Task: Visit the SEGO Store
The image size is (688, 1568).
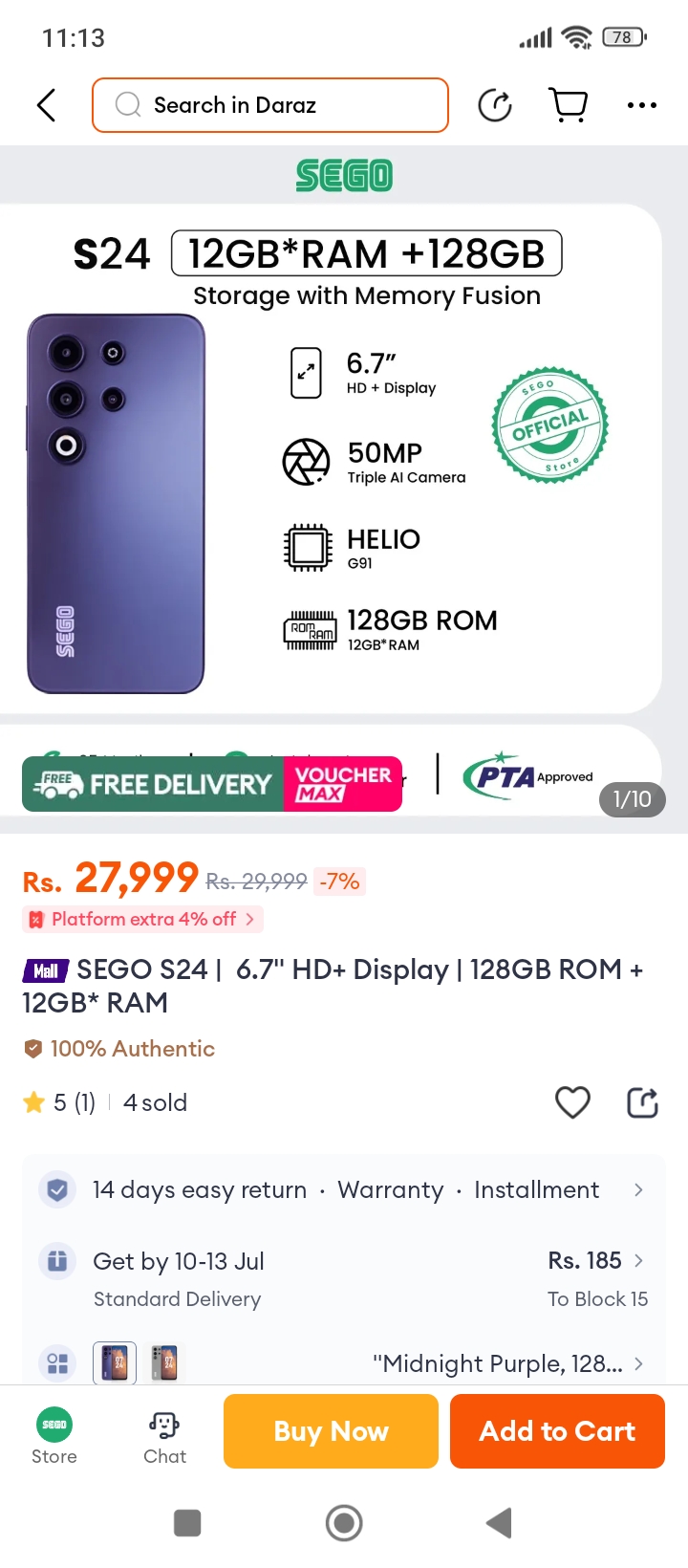Action: (54, 1436)
